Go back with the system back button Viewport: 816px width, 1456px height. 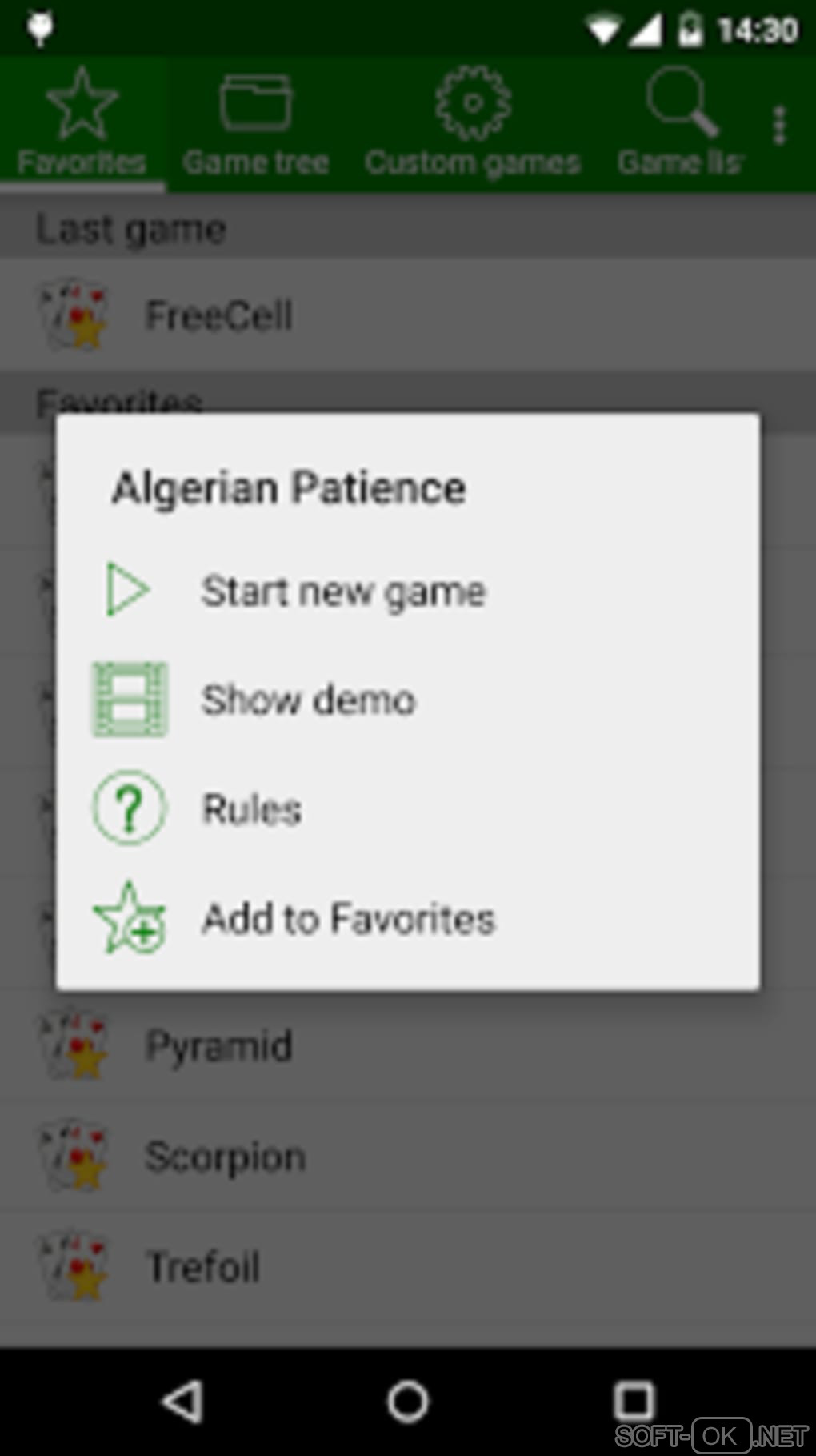point(182,1402)
